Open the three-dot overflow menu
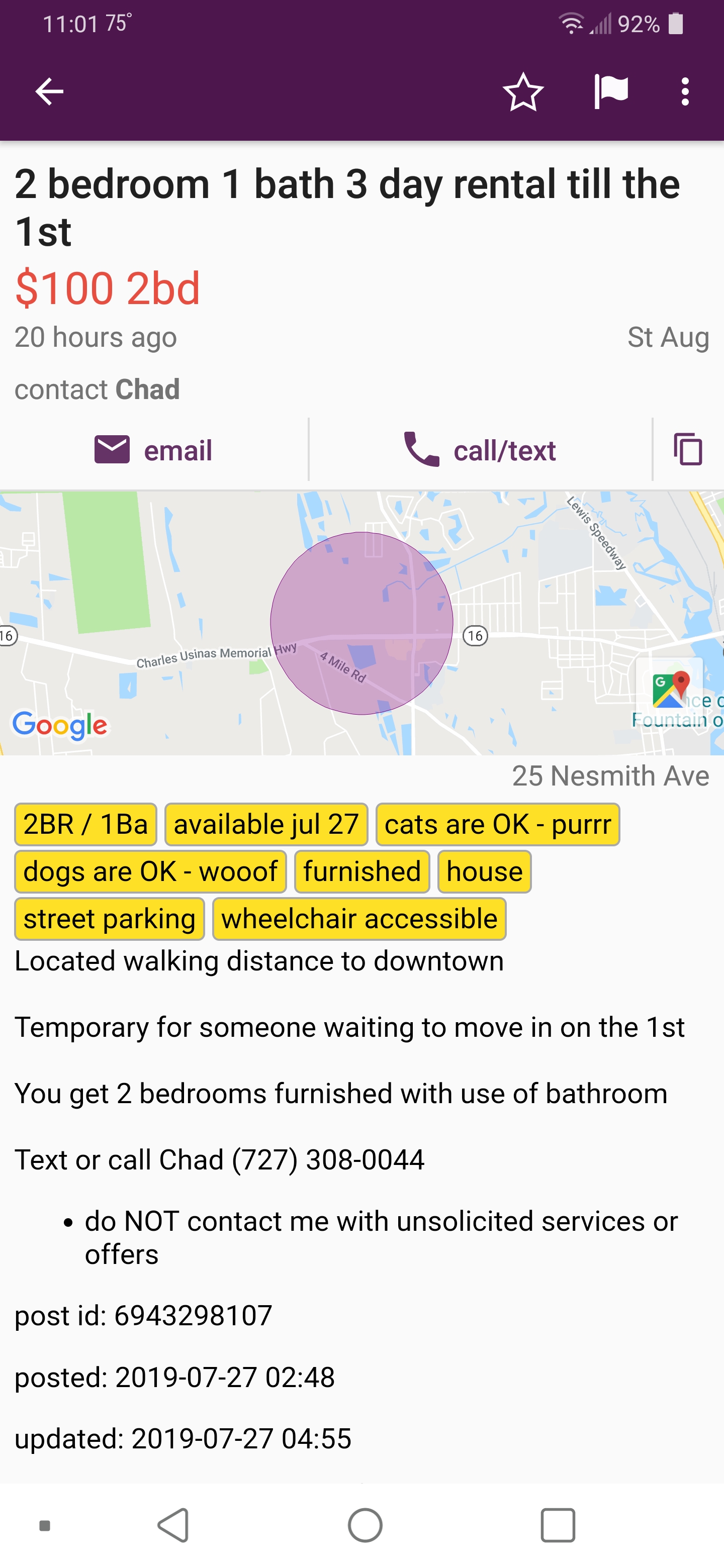 [x=685, y=92]
